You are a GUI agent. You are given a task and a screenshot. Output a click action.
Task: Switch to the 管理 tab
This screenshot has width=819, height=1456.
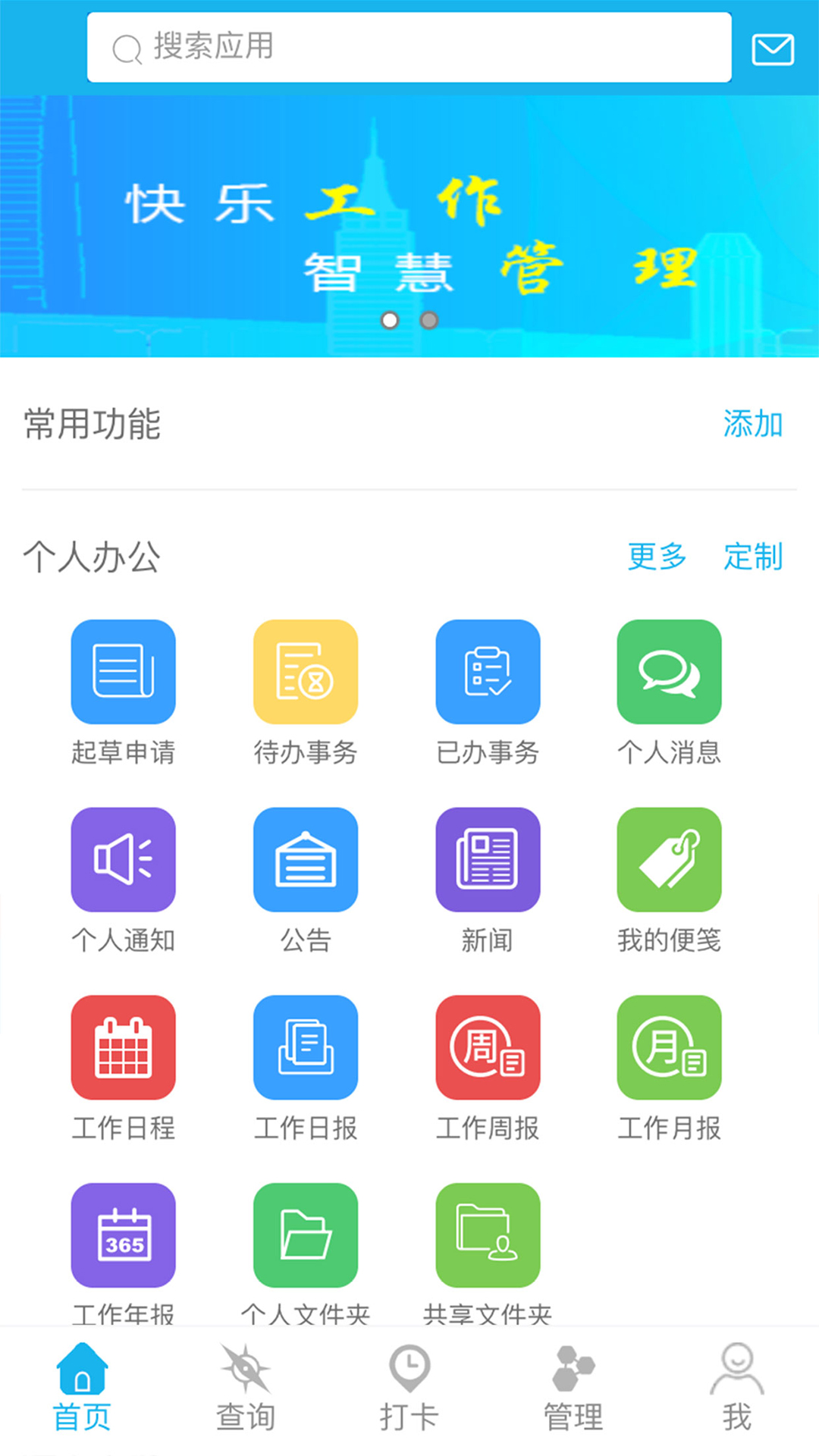click(x=573, y=1389)
